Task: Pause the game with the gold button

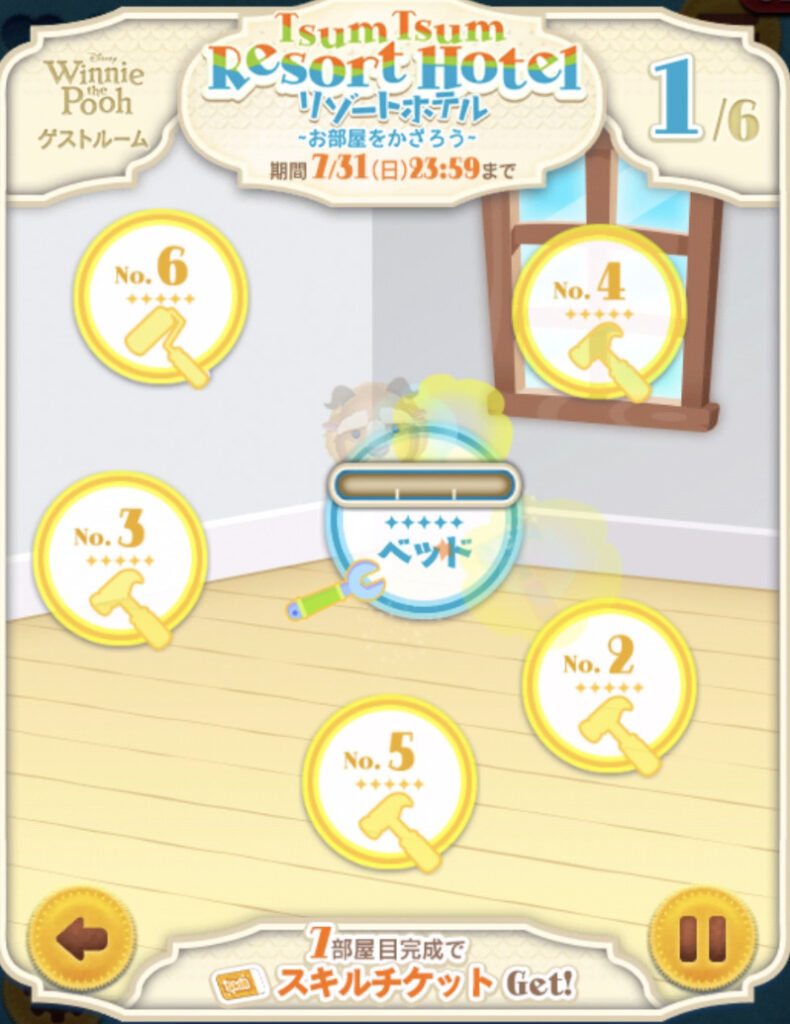Action: [702, 939]
